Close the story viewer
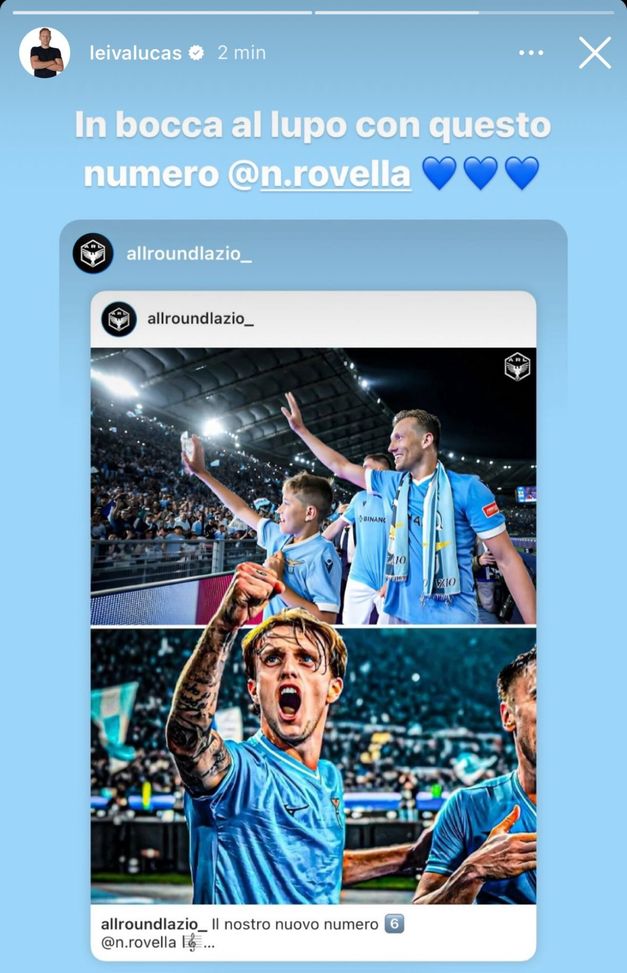This screenshot has height=973, width=627. pyautogui.click(x=594, y=53)
